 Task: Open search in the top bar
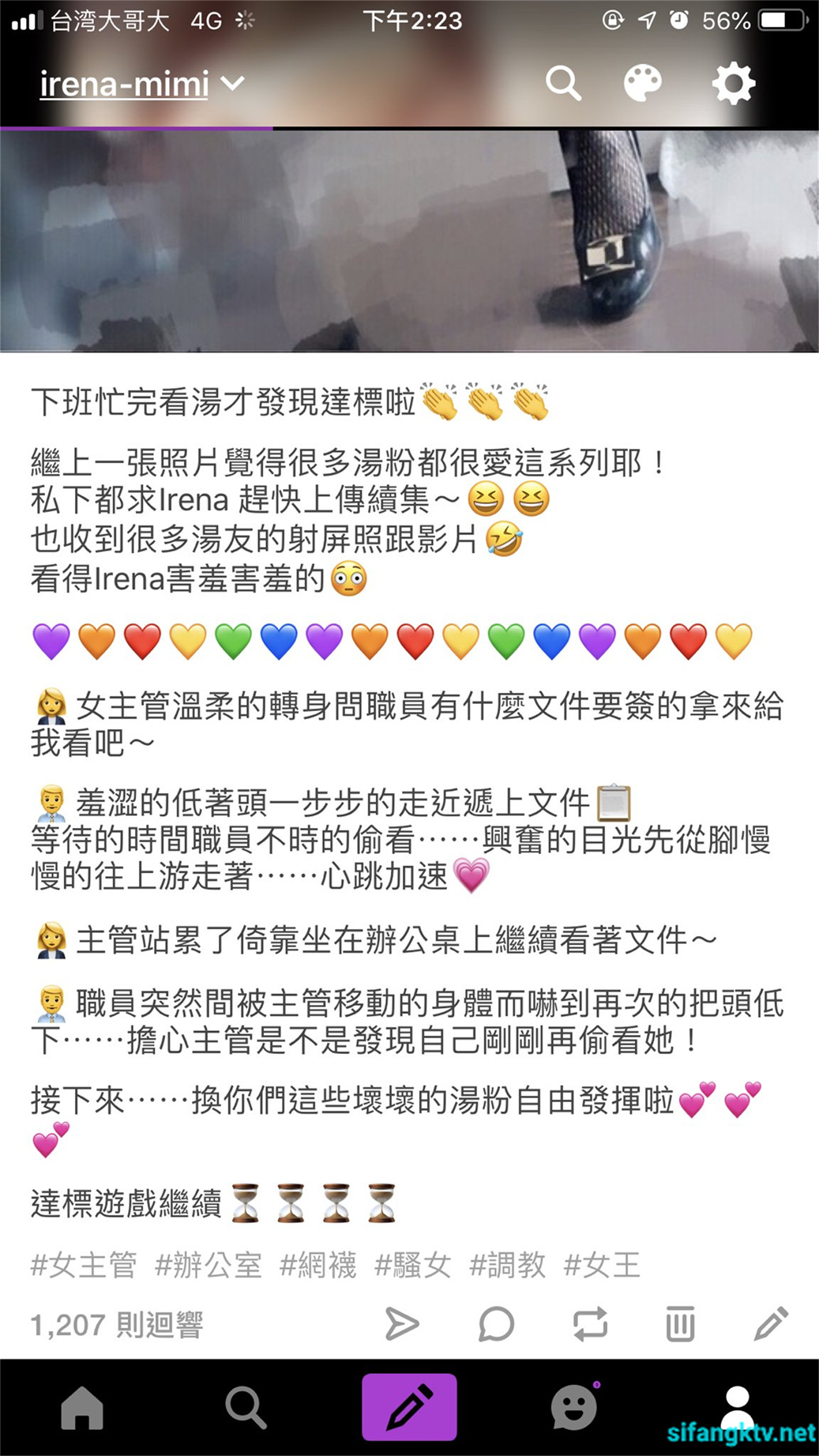563,83
